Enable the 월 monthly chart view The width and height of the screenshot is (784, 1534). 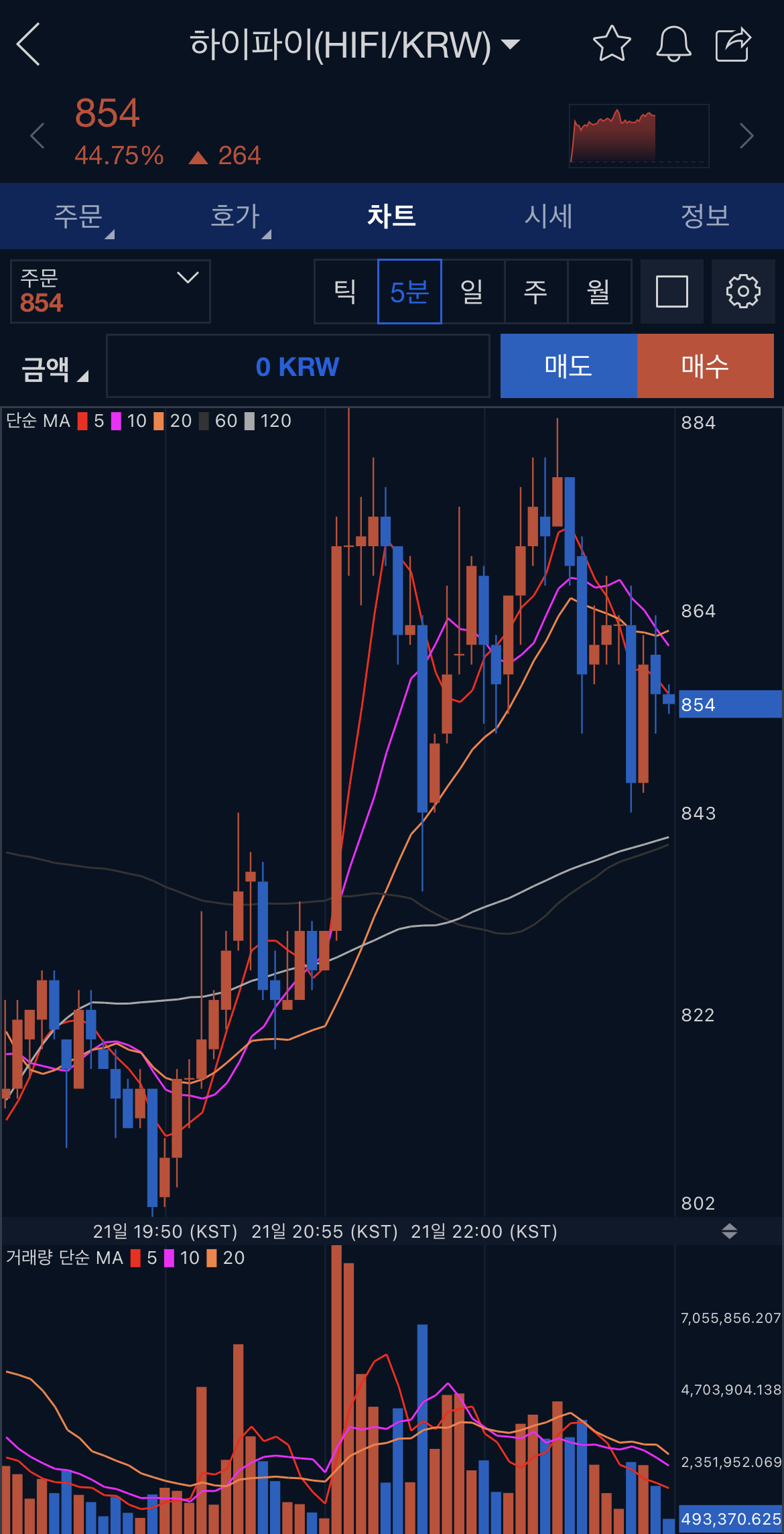click(x=600, y=291)
